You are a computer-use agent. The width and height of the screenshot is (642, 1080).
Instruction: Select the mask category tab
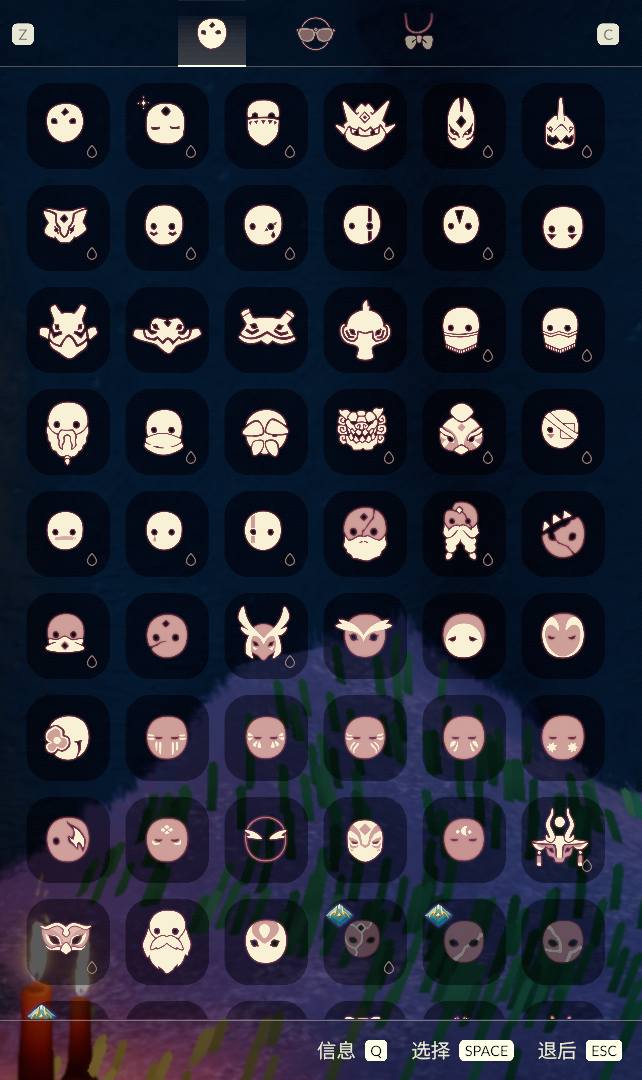(212, 36)
